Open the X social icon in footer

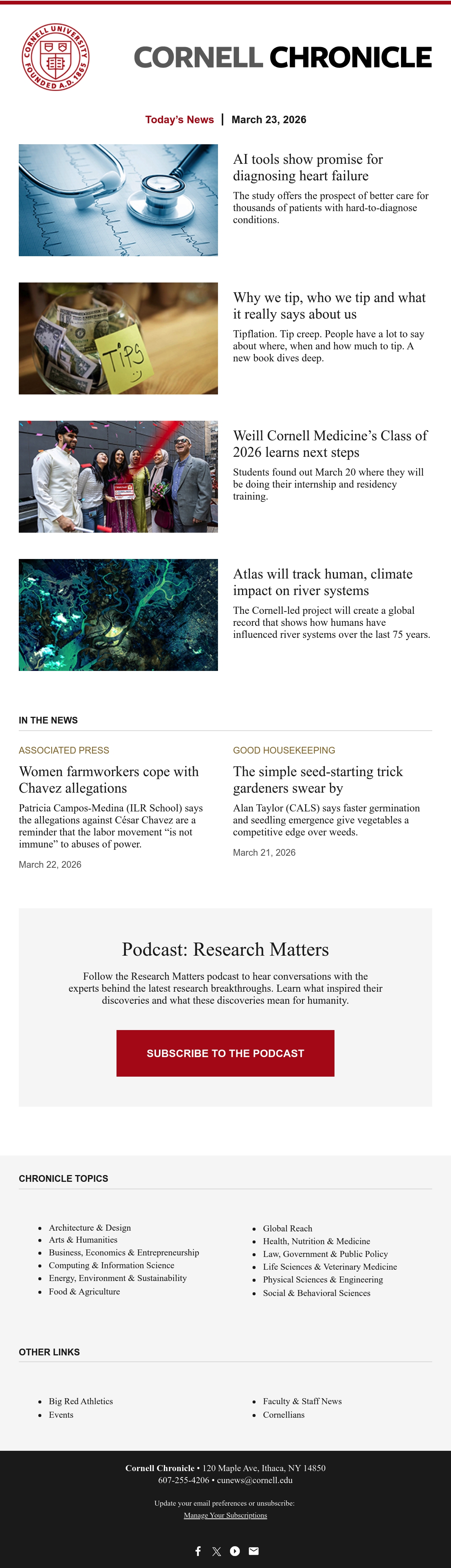tap(217, 1550)
